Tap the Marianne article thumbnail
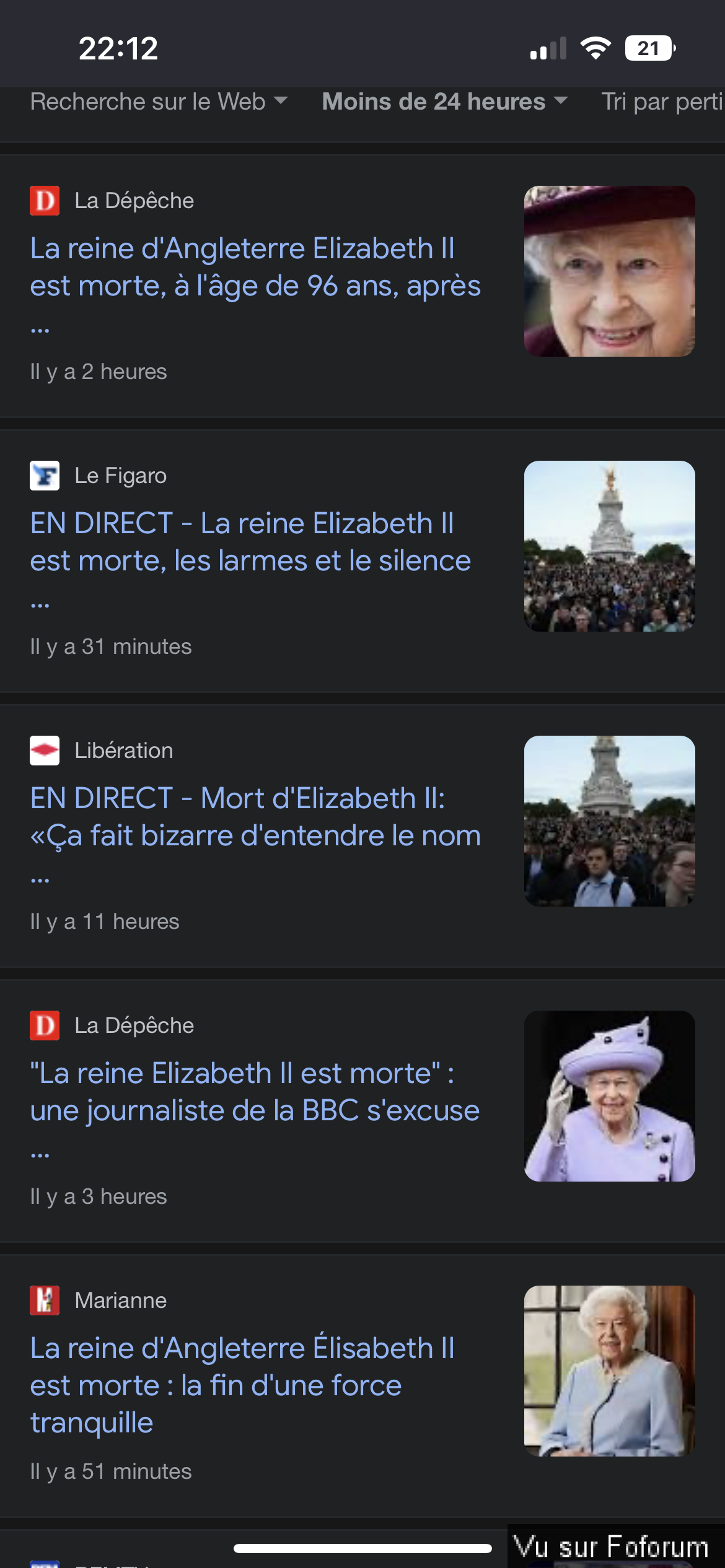 (x=609, y=1371)
